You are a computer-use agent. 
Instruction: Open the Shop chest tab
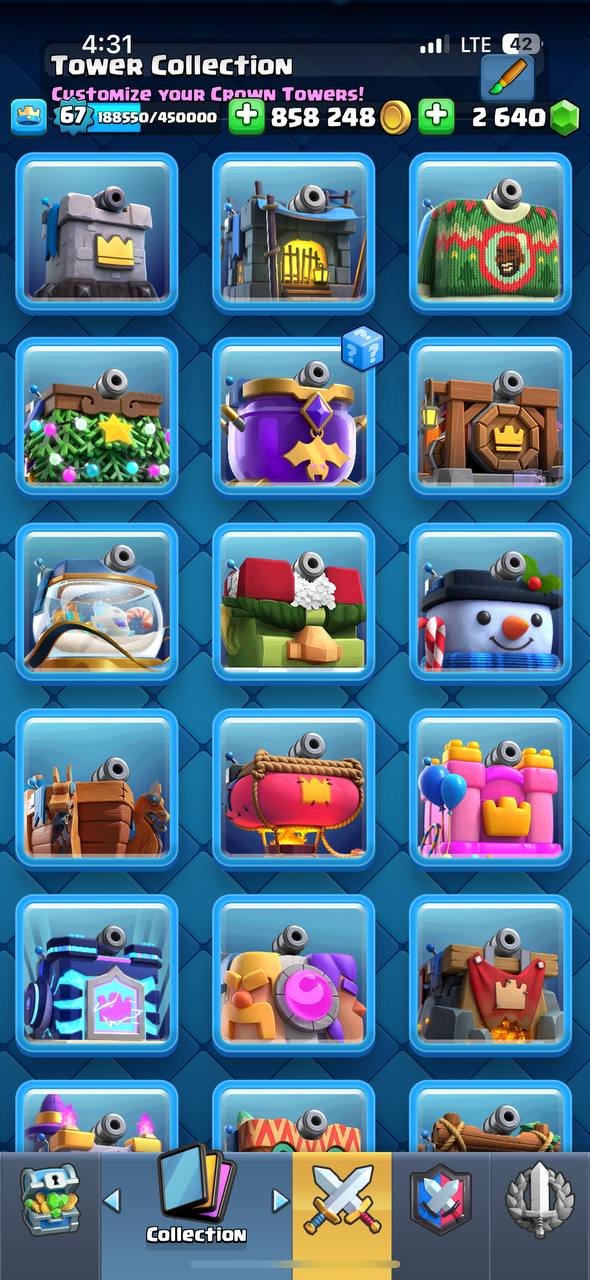tap(49, 1200)
